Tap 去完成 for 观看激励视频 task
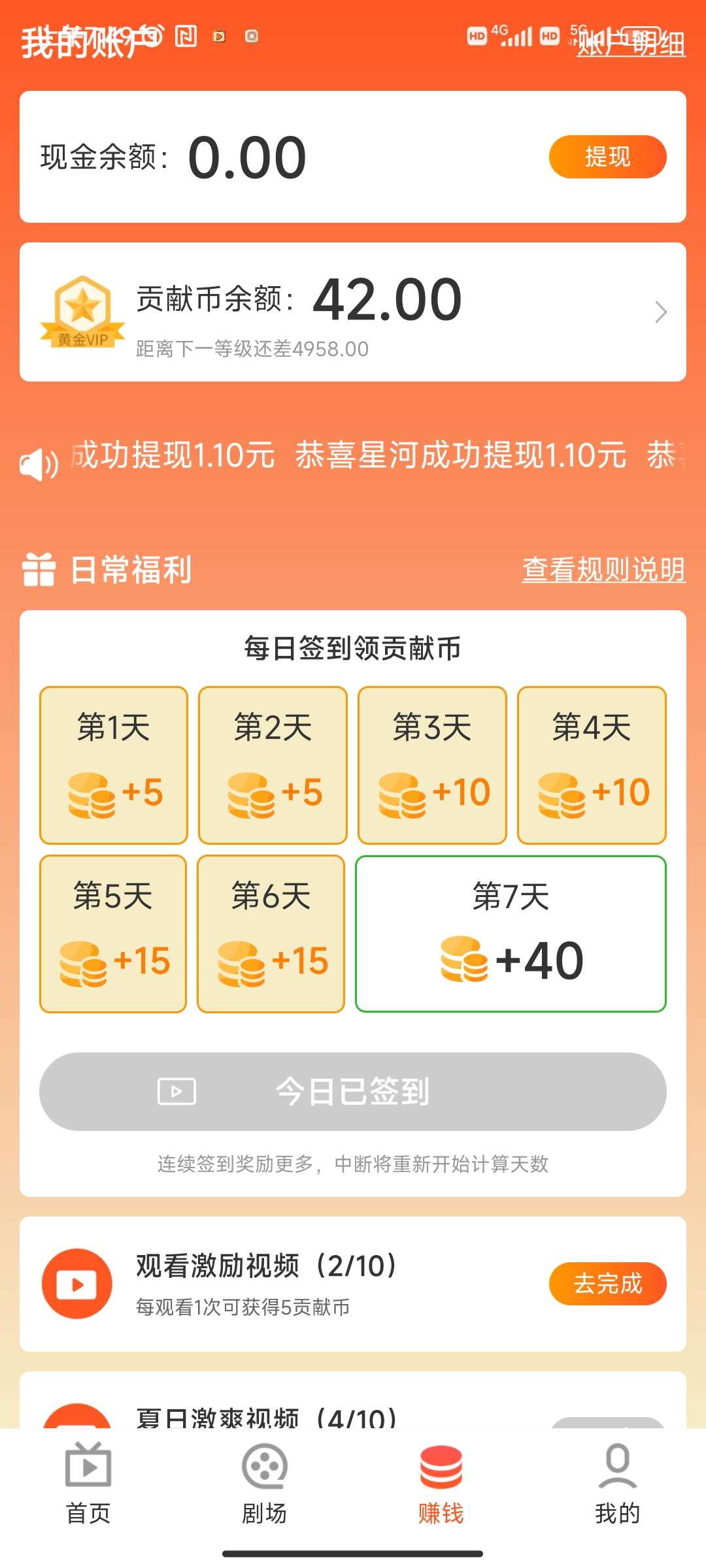This screenshot has width=706, height=1568. coord(607,1284)
